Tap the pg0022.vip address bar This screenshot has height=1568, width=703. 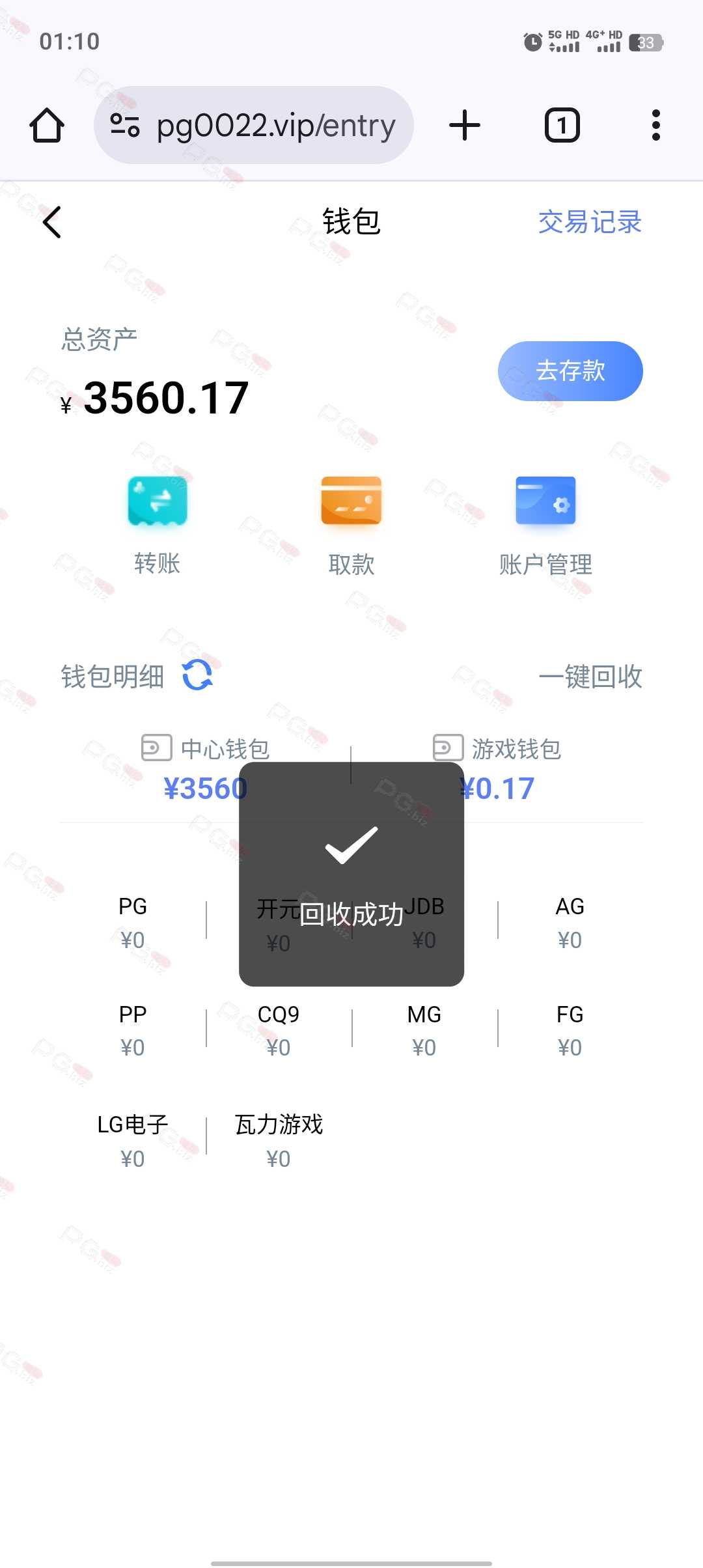[x=254, y=125]
